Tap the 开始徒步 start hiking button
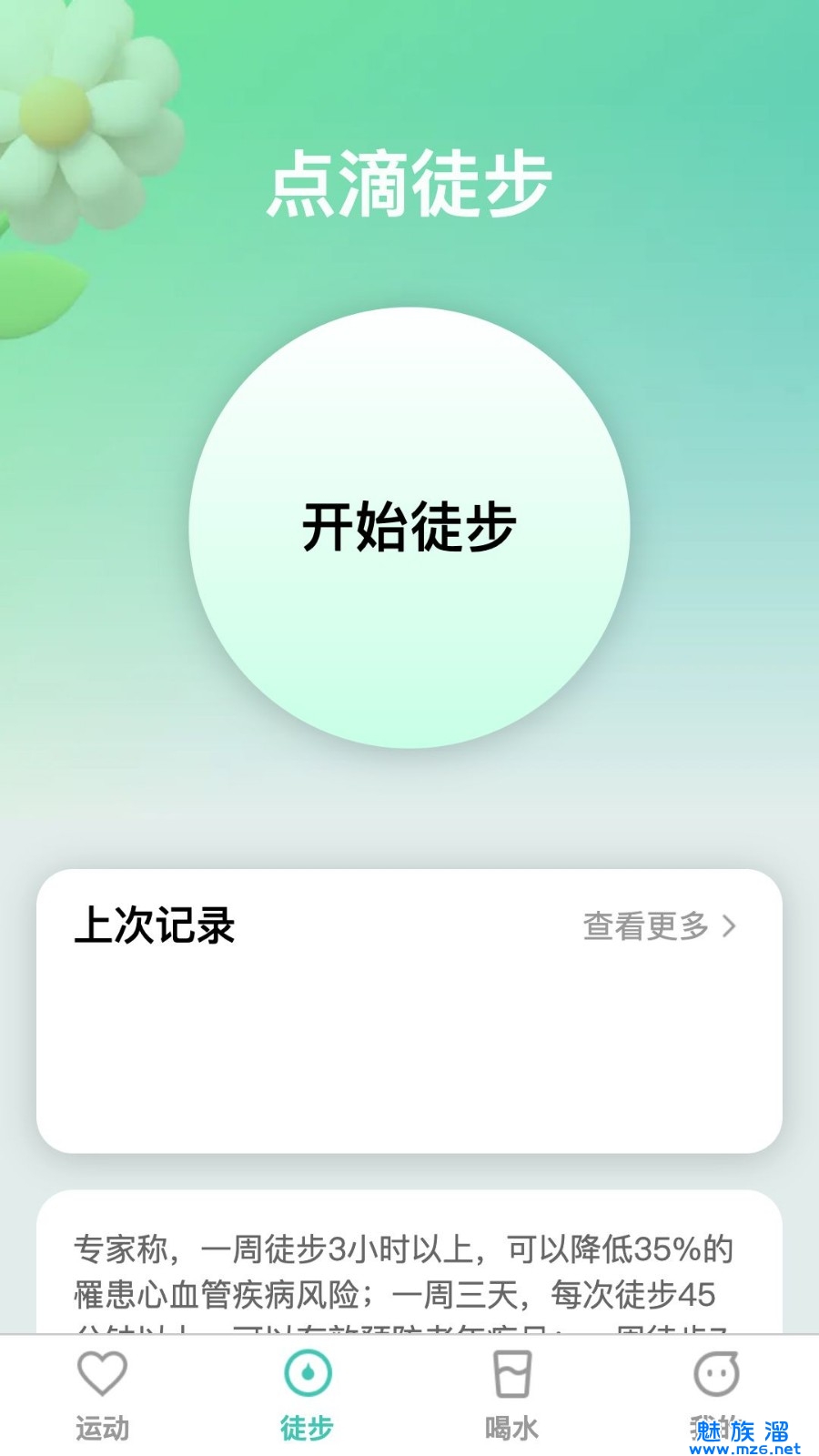 click(409, 528)
